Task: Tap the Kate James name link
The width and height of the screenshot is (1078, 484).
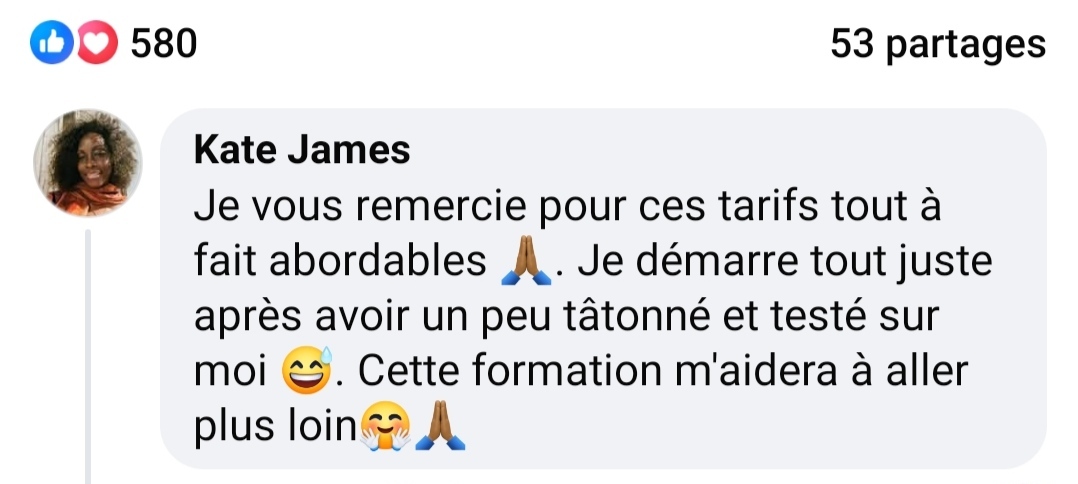Action: point(301,150)
